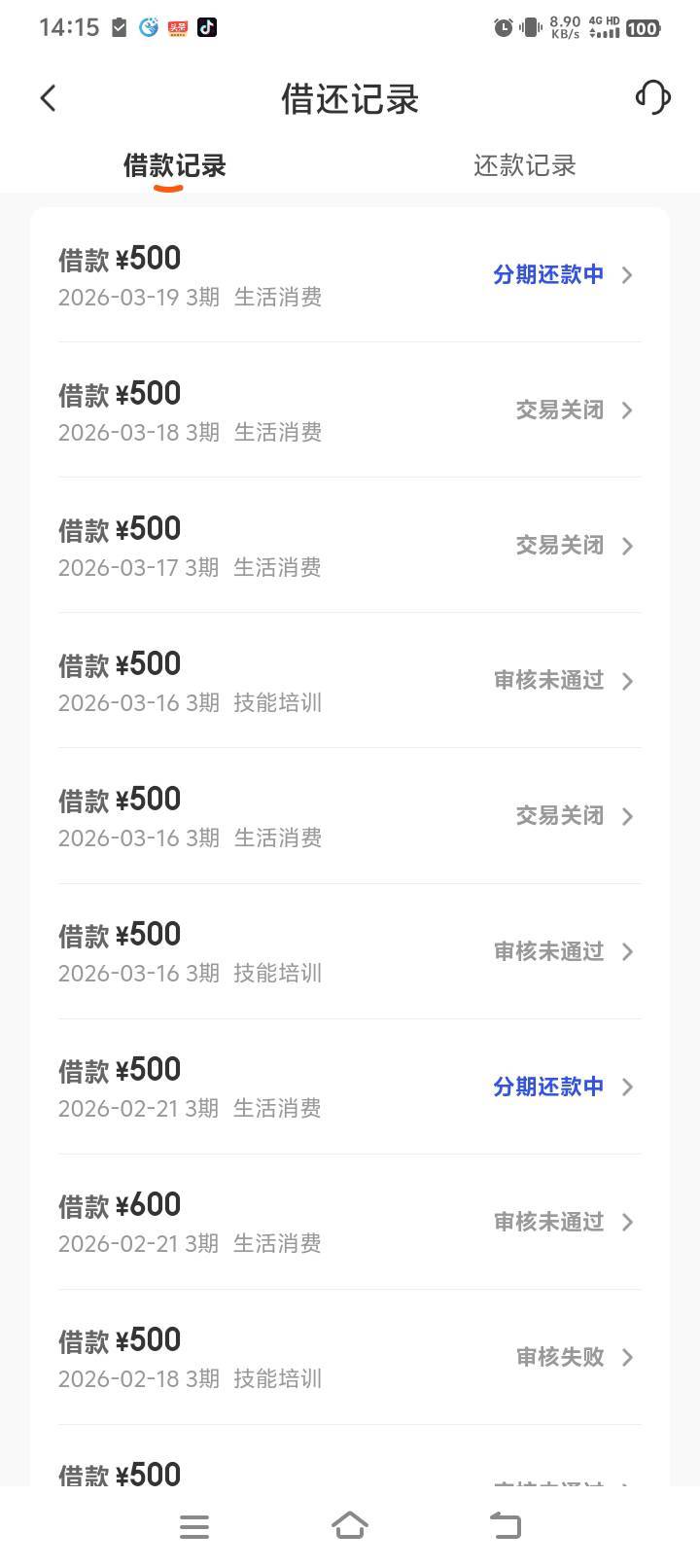Screen dimensions: 700x1568
Task: Tap the system home button
Action: pos(350,1525)
